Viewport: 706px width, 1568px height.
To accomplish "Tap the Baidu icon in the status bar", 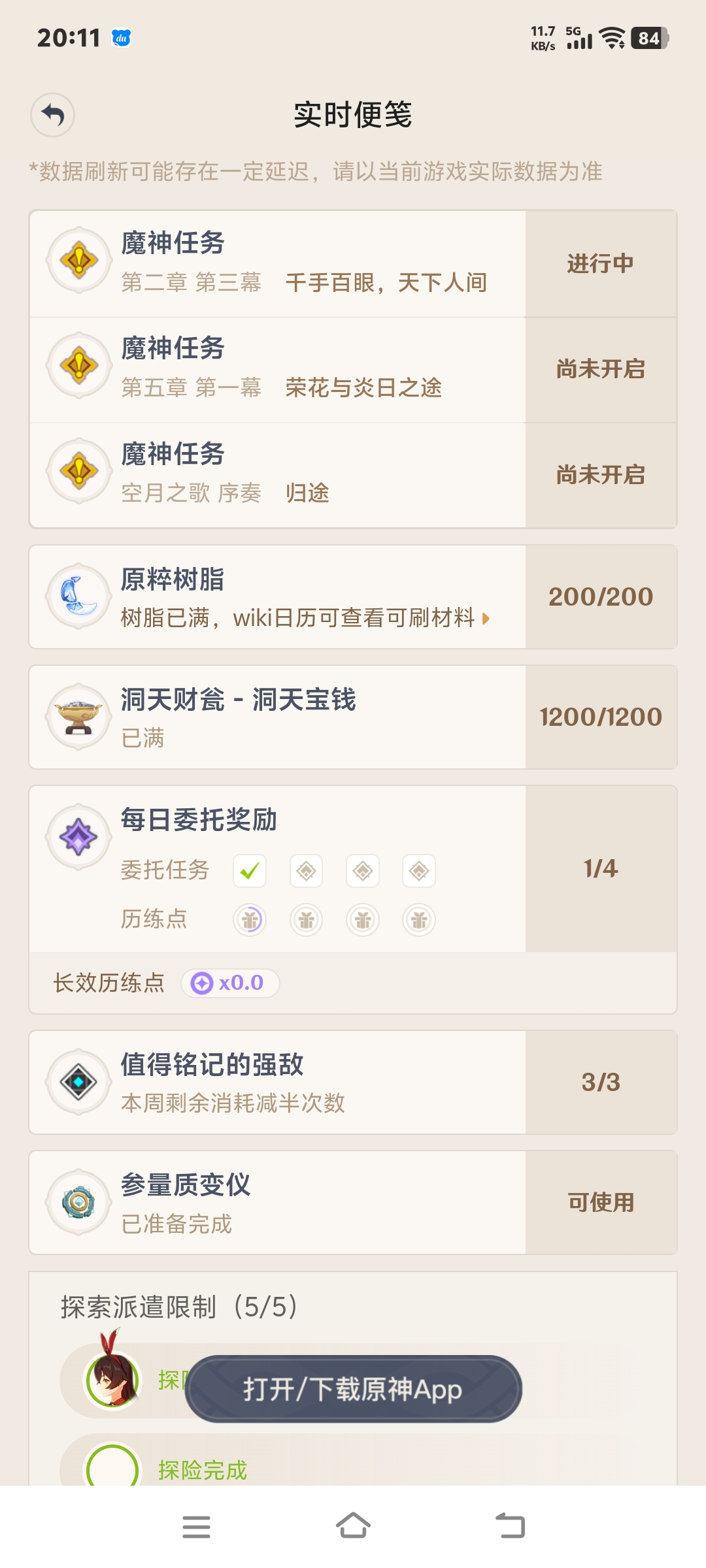I will coord(120,38).
